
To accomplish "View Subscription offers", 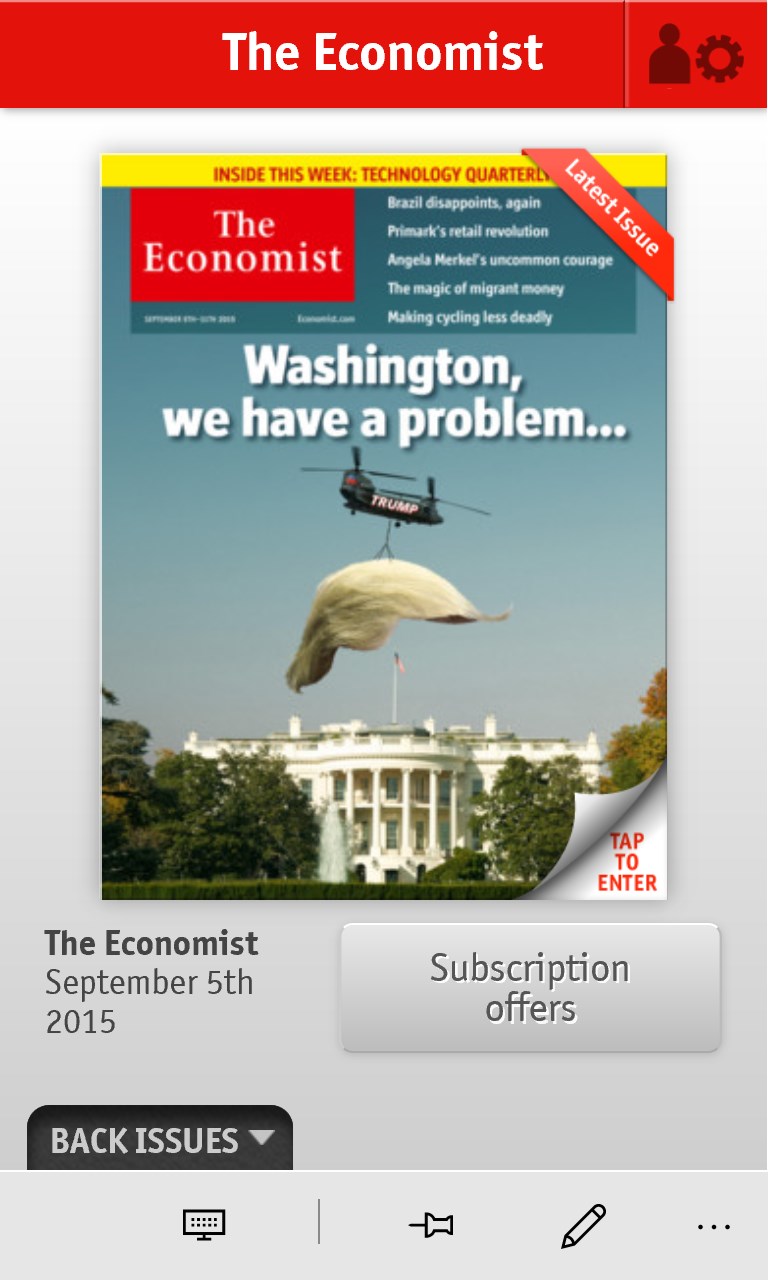I will [x=530, y=987].
